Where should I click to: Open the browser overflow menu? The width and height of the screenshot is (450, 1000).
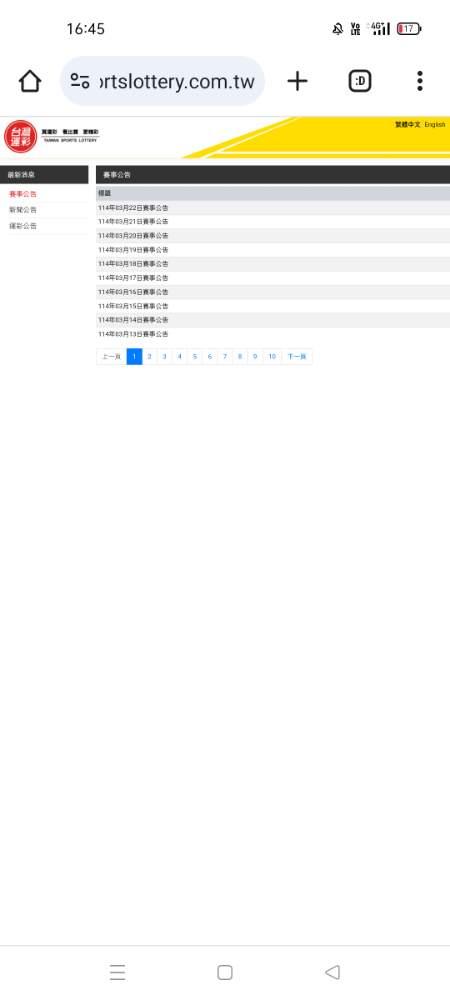point(419,81)
